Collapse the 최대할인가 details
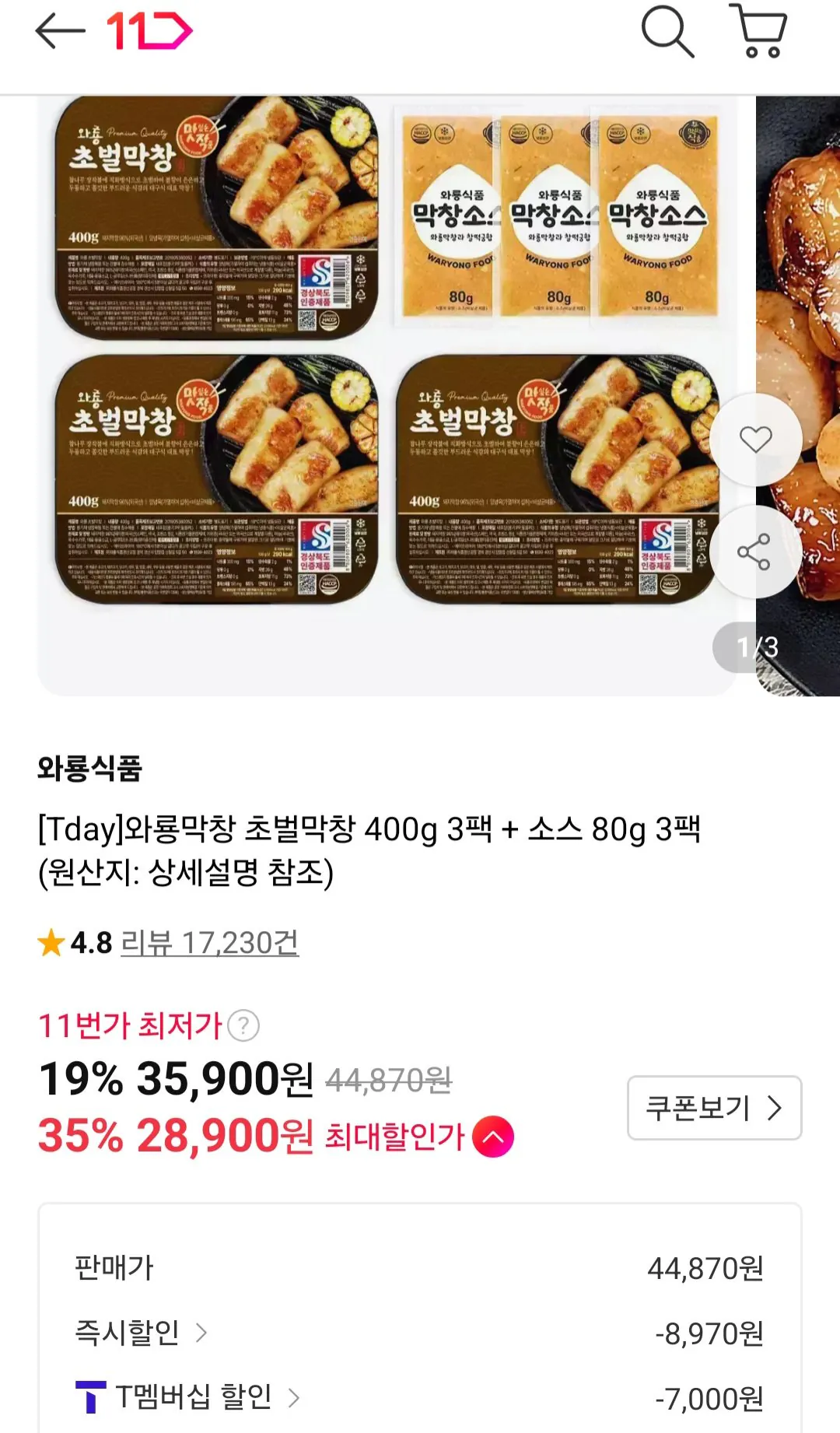Screen dimensions: 840x1433 click(x=494, y=1136)
